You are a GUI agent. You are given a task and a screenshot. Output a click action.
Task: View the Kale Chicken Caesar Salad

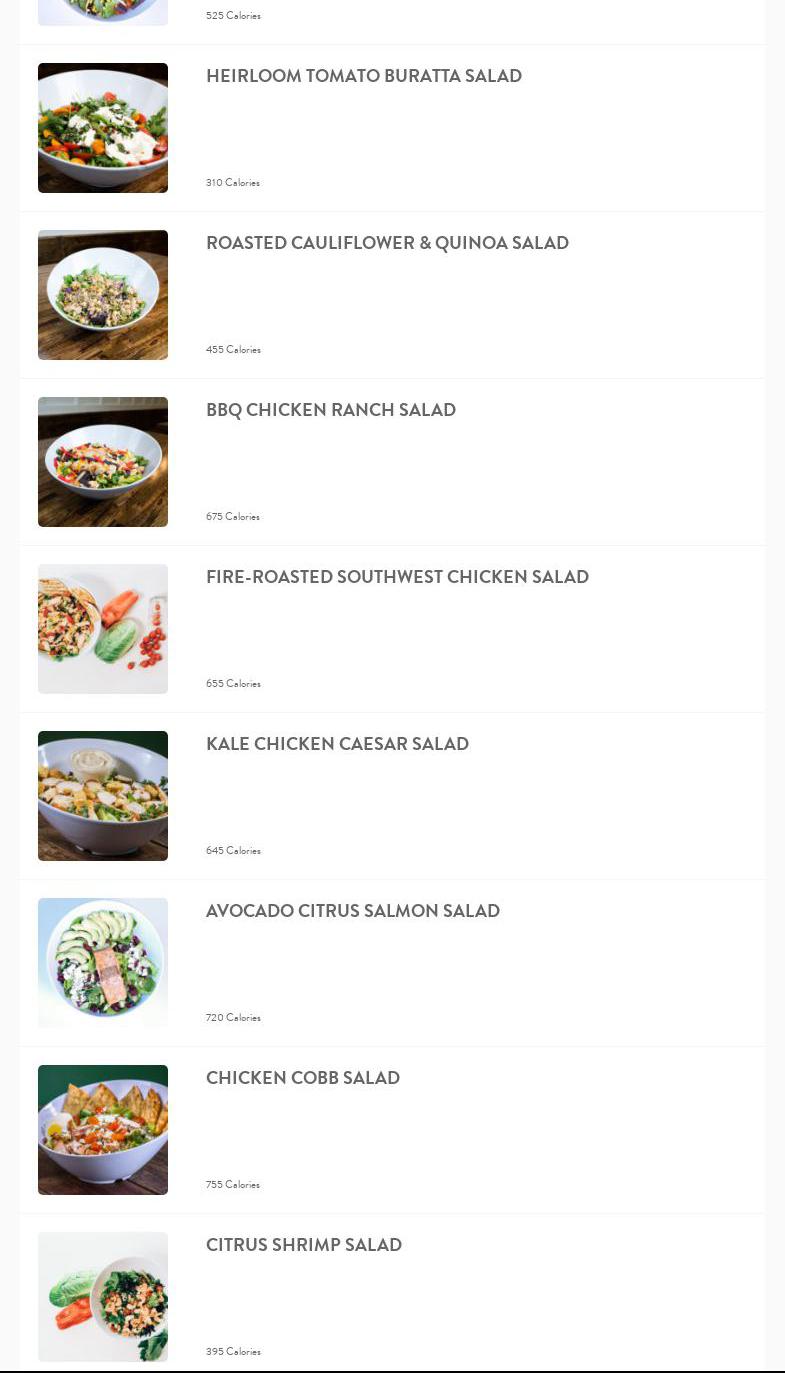(x=337, y=744)
